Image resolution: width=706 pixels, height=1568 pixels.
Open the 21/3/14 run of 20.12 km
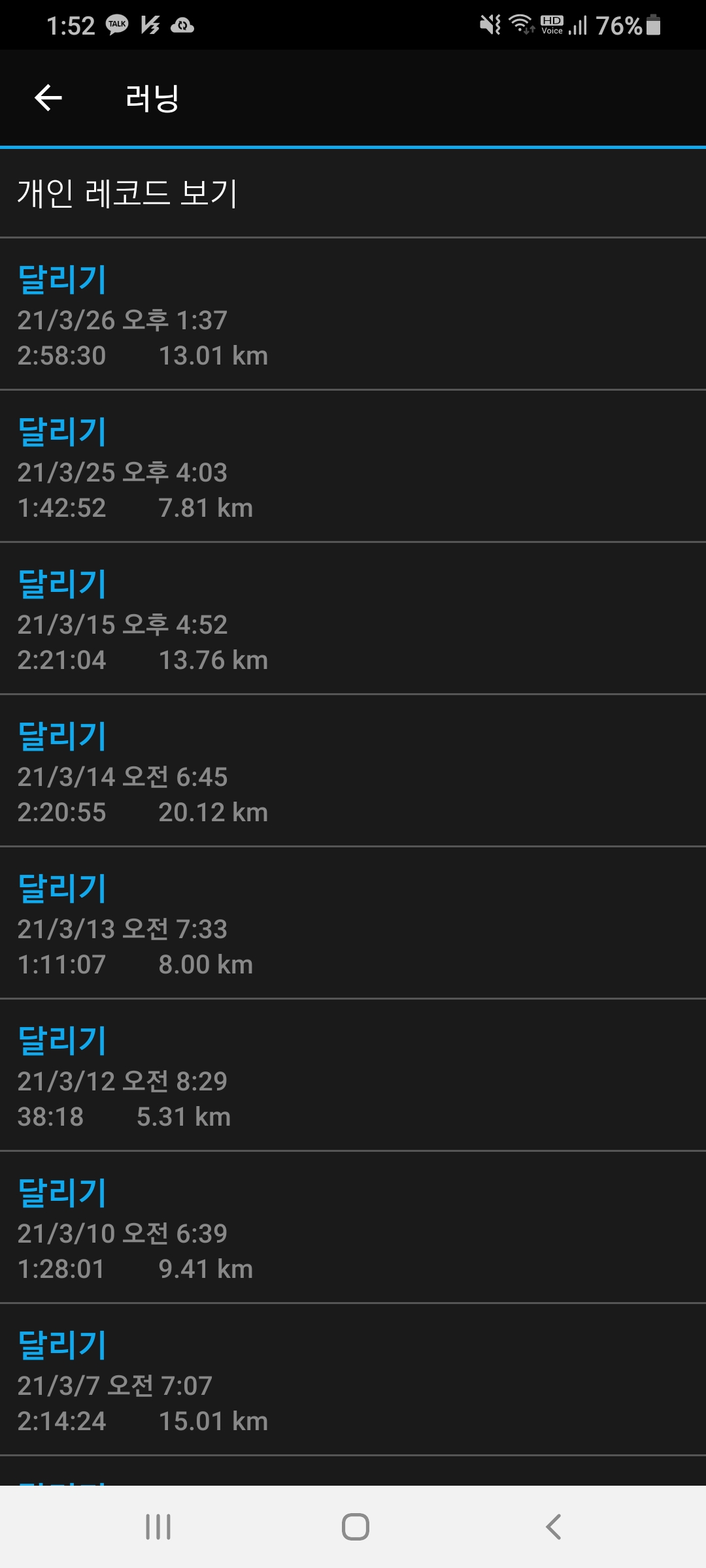[x=353, y=771]
